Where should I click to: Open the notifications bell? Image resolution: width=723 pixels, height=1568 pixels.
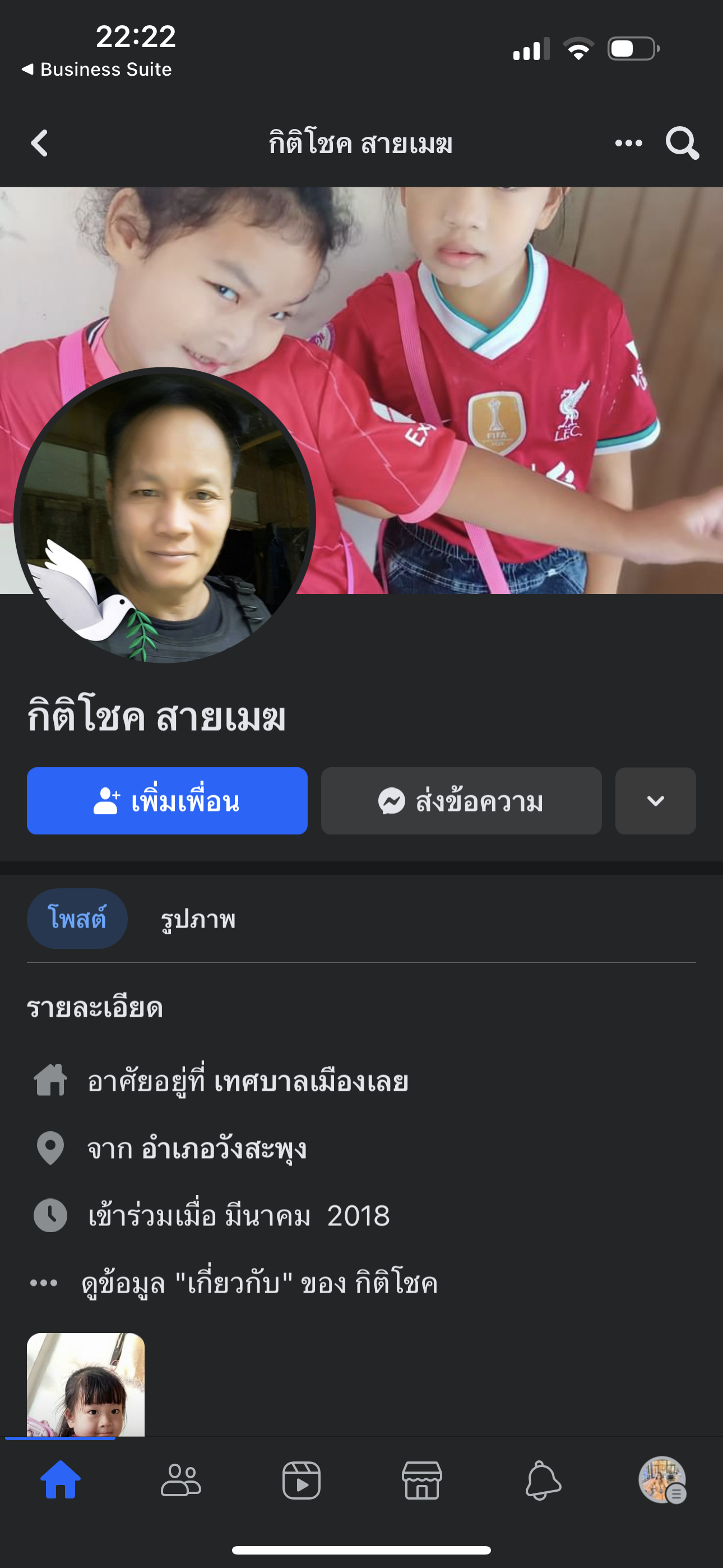click(x=543, y=1480)
